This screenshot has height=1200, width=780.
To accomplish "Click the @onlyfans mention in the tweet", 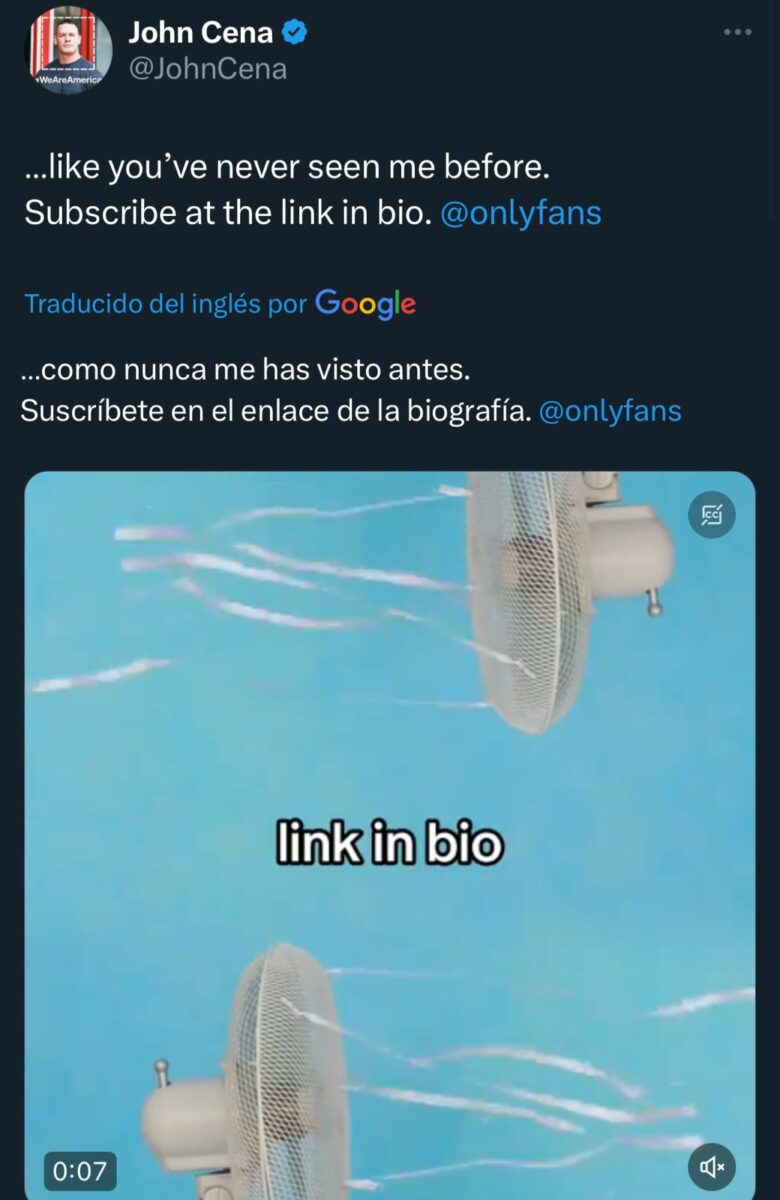I will pyautogui.click(x=523, y=212).
